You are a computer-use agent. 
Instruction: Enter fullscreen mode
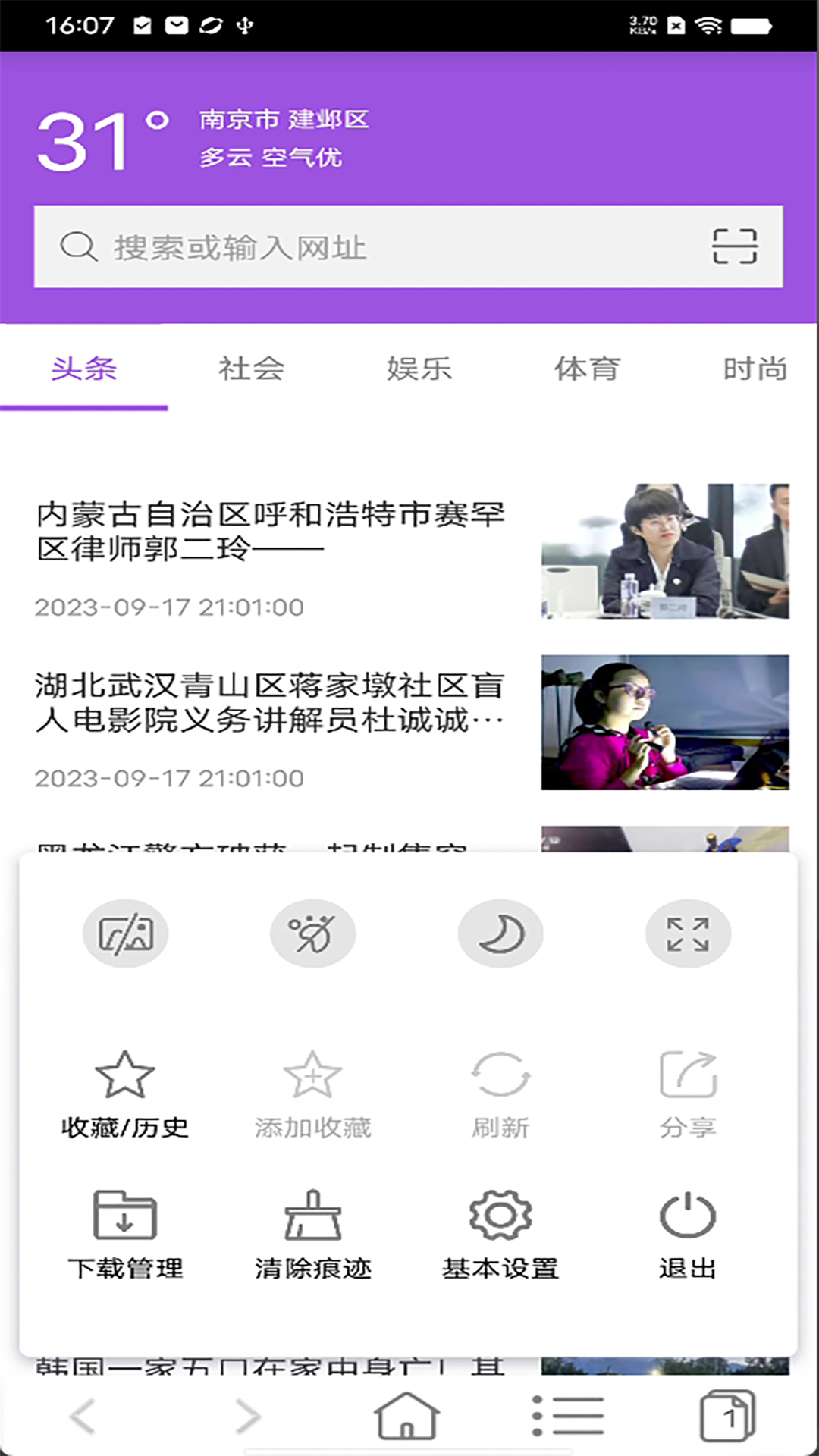pos(688,934)
